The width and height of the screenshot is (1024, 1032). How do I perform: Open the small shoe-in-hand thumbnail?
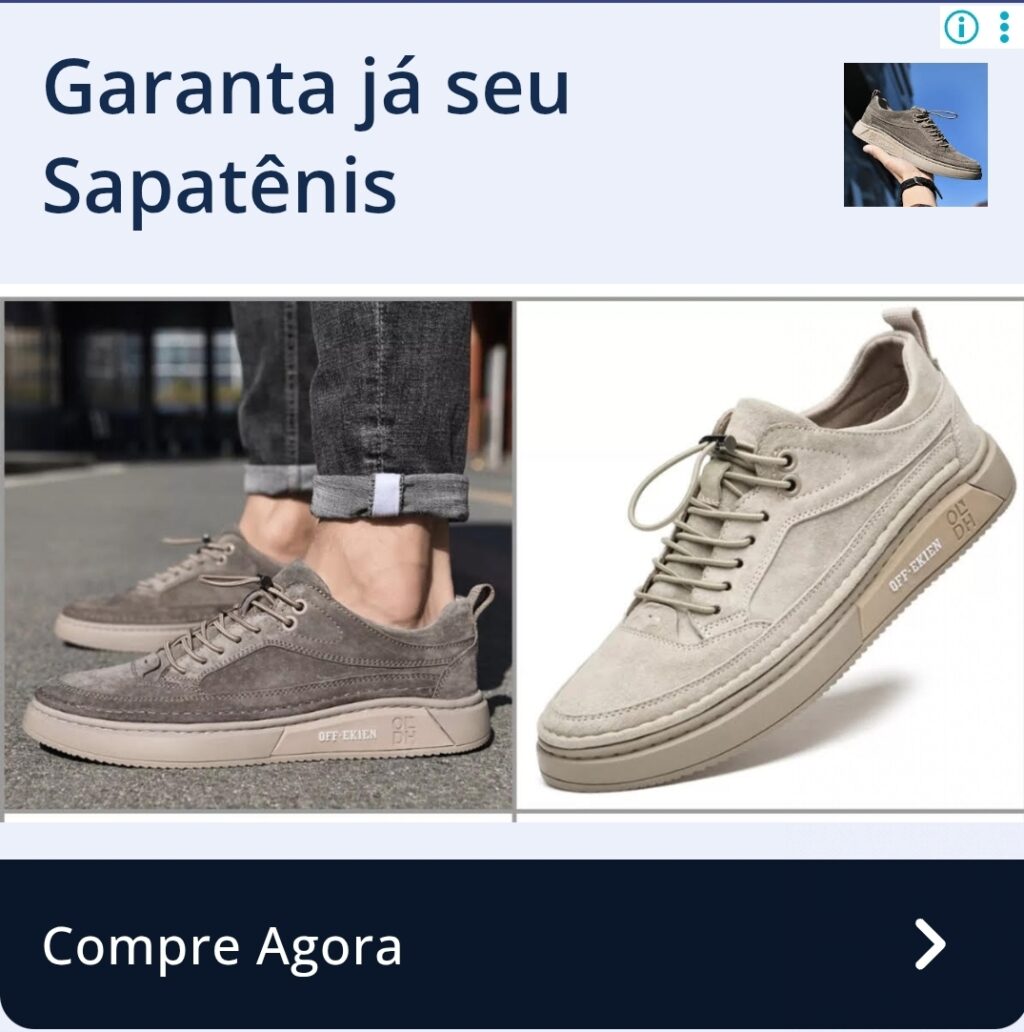[x=915, y=135]
